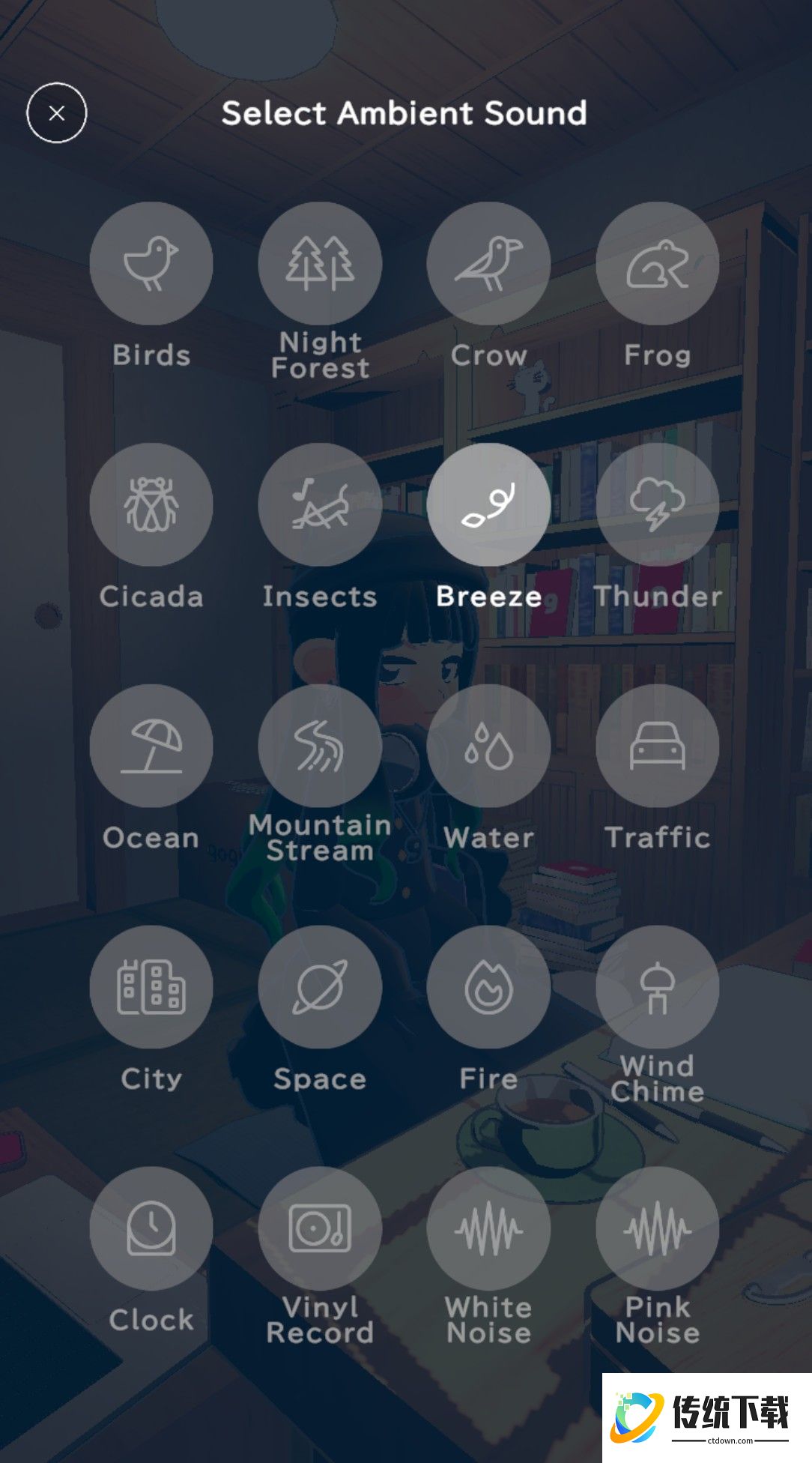Select the Space sound option
The width and height of the screenshot is (812, 1463).
pos(320,987)
